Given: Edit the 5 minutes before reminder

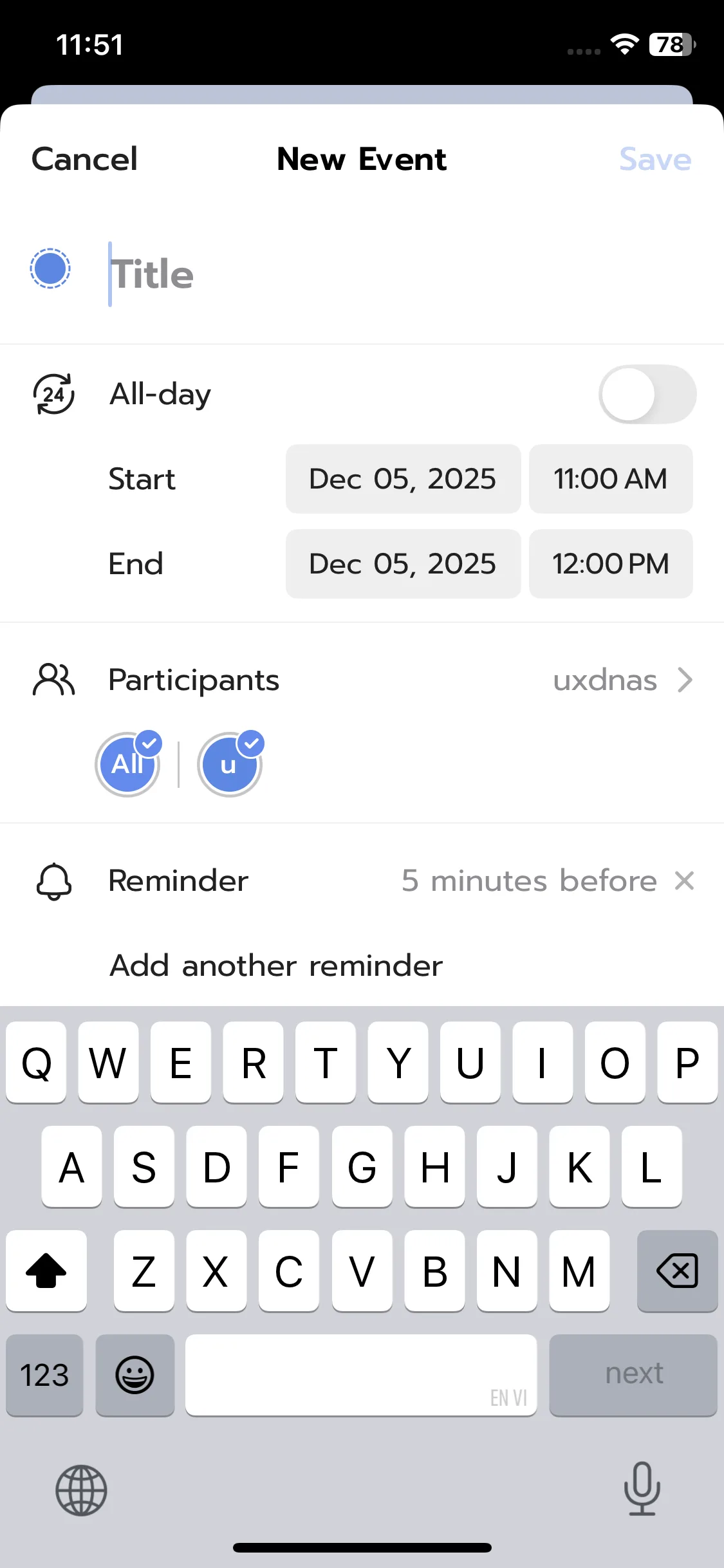Looking at the screenshot, I should (528, 881).
